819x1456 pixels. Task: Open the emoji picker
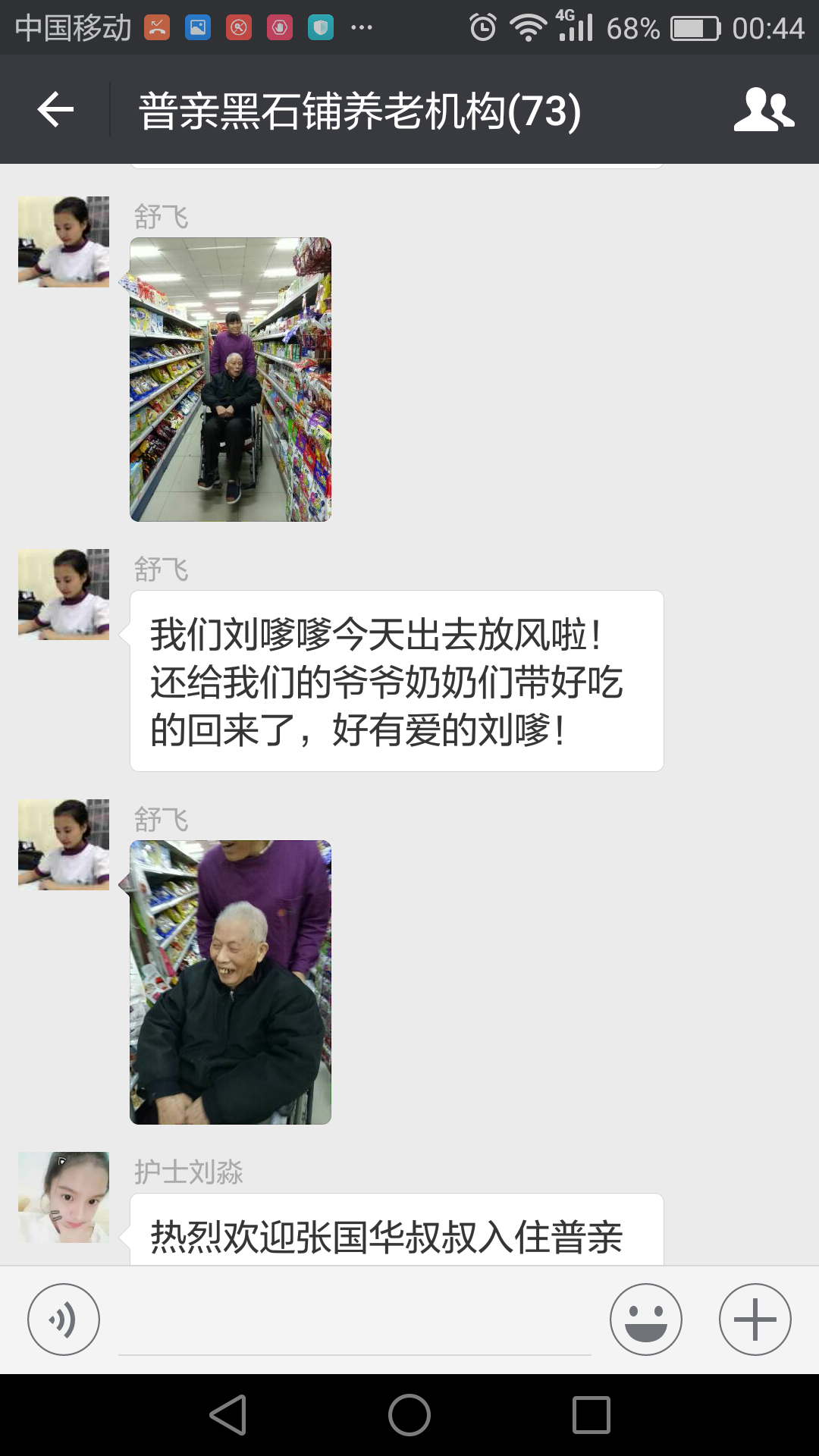(646, 1319)
